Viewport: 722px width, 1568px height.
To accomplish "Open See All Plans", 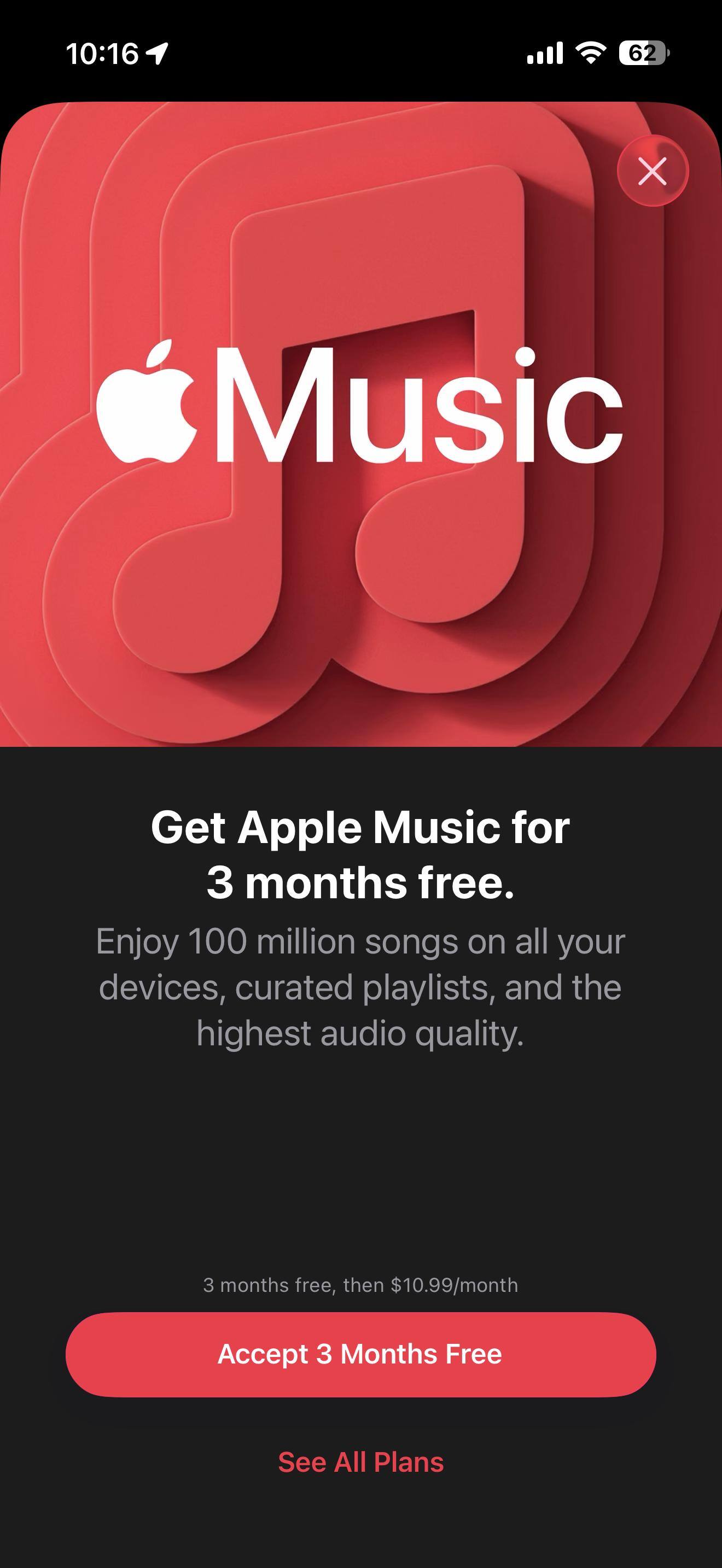I will tap(360, 1462).
